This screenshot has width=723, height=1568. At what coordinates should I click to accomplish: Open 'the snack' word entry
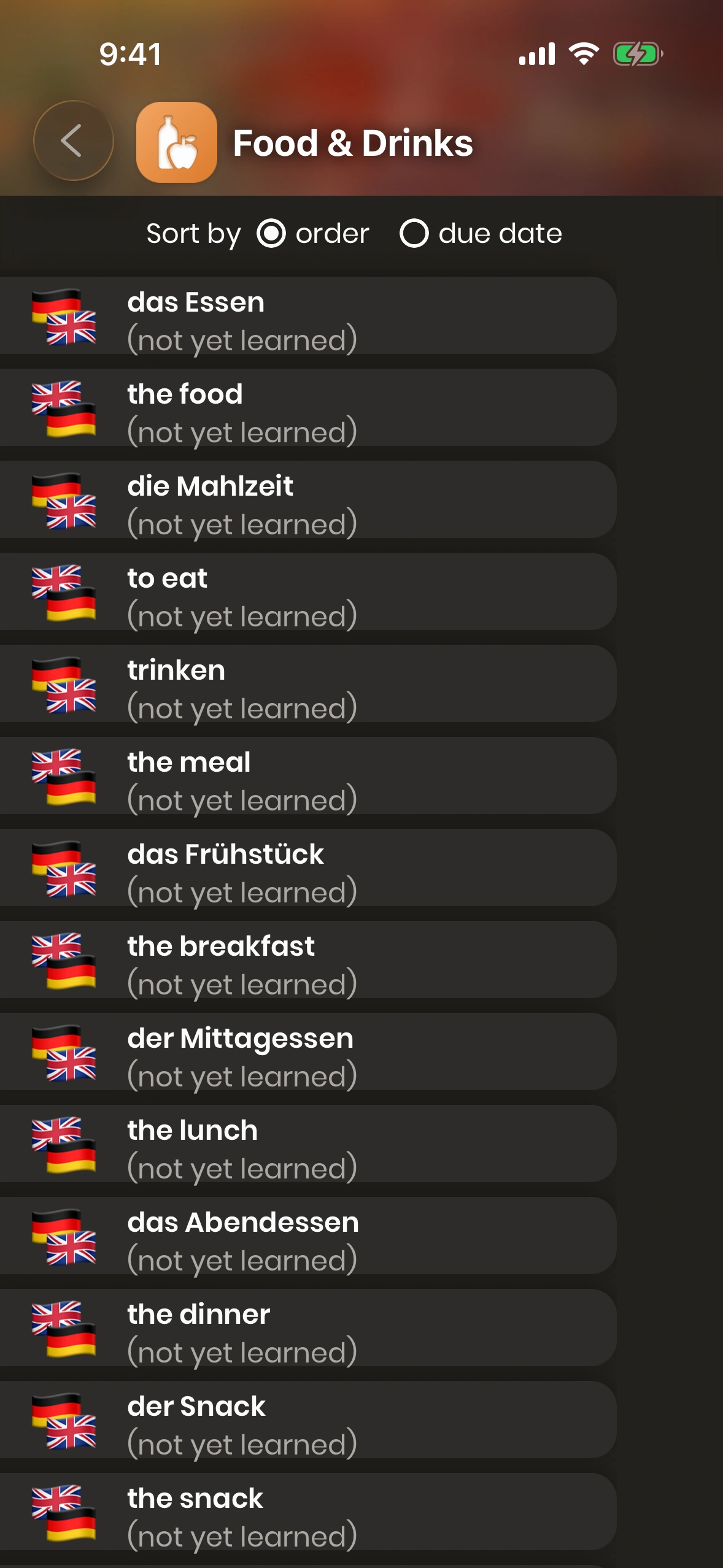tap(307, 1512)
